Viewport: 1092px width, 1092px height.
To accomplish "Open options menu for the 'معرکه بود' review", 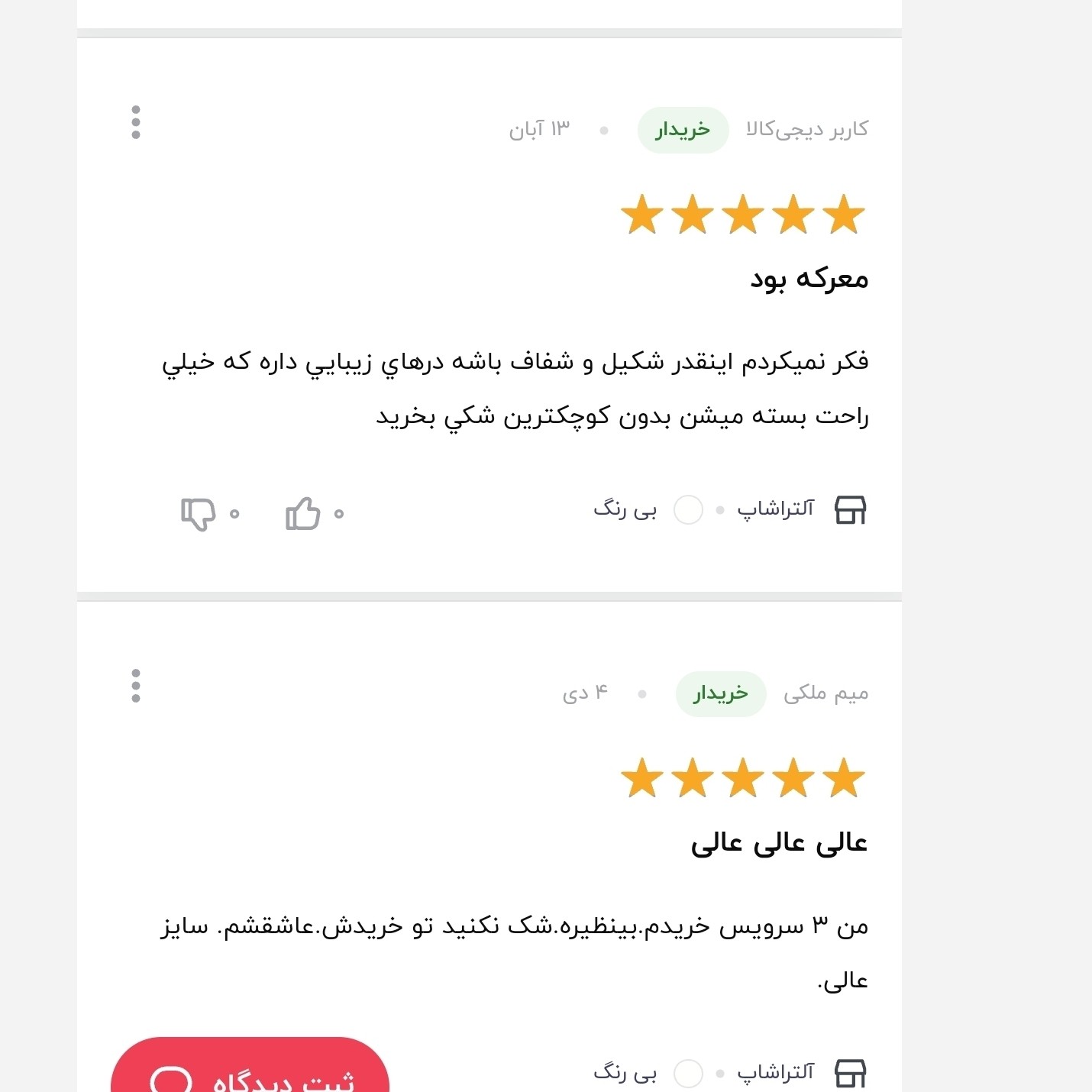I will (x=136, y=122).
